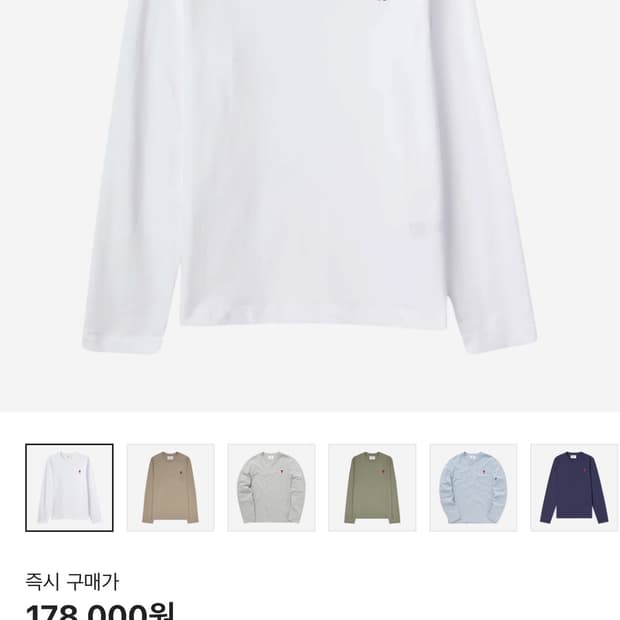Viewport: 620px width, 620px height.
Task: Choose the grey shirt thumbnail
Action: coord(271,488)
